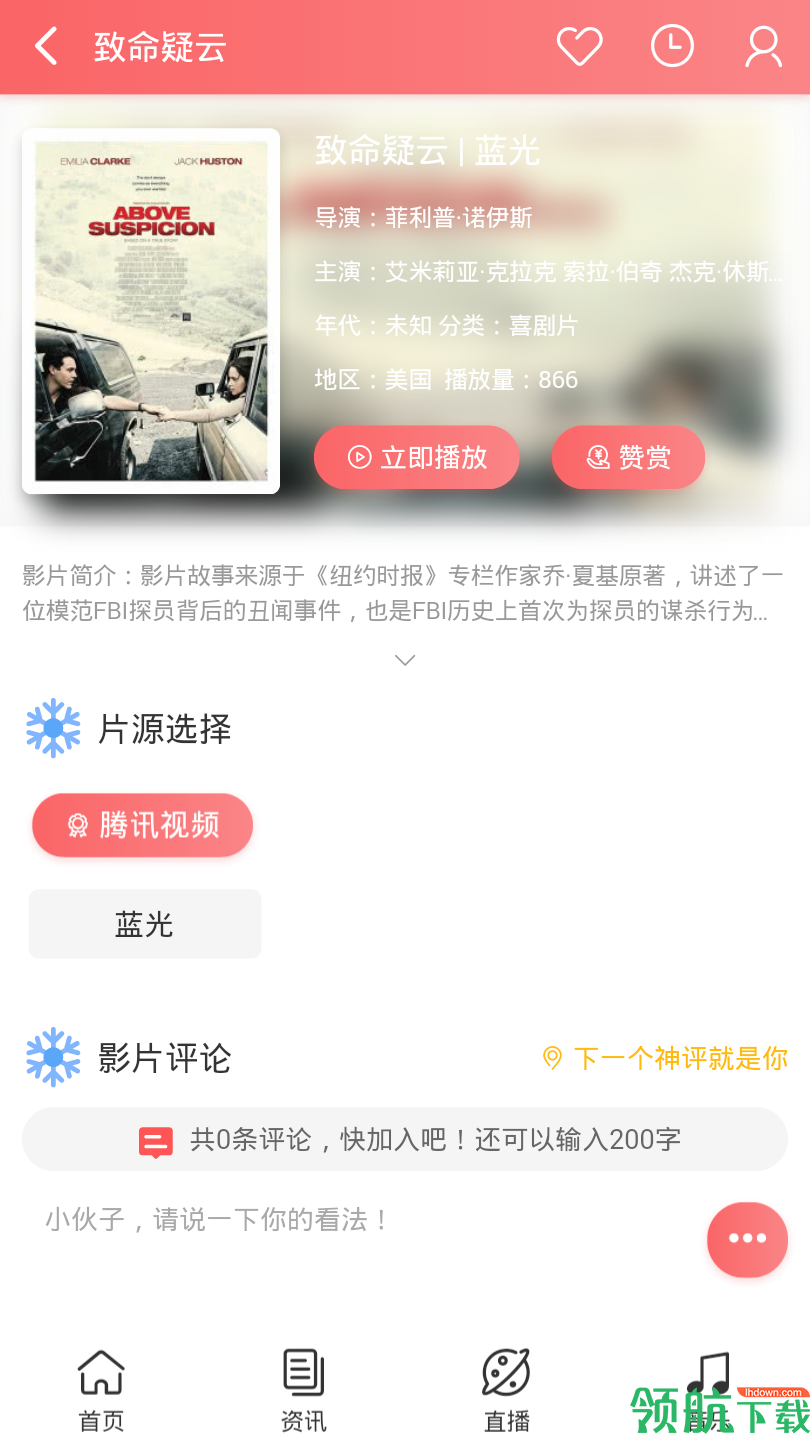
Task: Switch to the 资讯 tab
Action: coord(303,1388)
